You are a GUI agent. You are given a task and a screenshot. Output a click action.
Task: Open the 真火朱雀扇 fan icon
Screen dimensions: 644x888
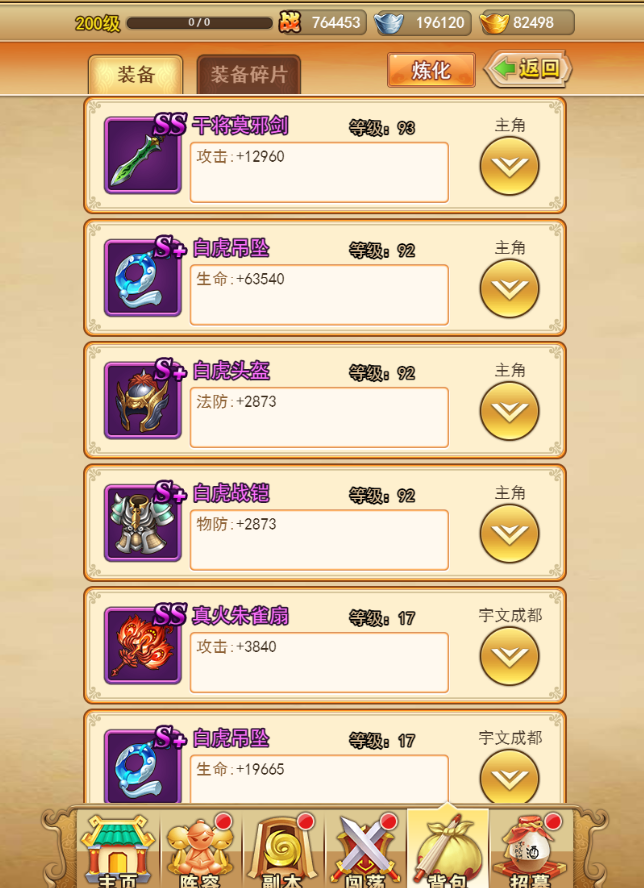pos(143,646)
